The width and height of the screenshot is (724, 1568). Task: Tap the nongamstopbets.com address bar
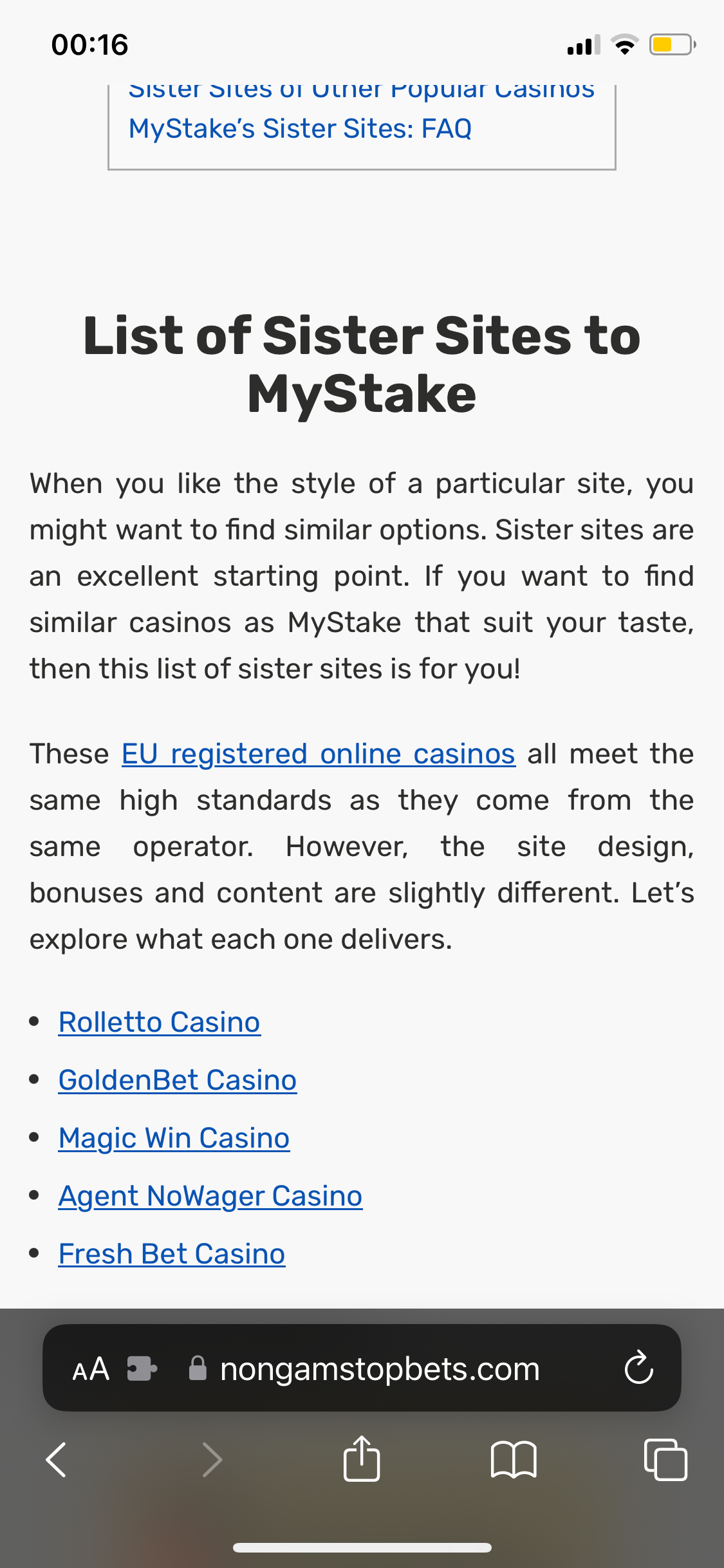coord(380,1368)
